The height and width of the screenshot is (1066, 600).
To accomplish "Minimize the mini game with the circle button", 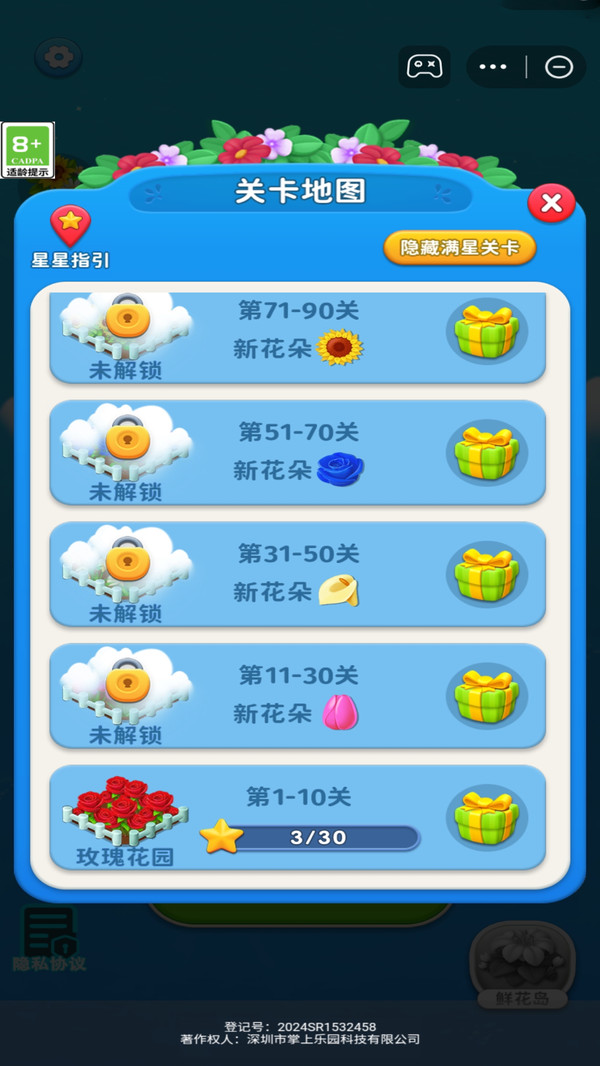I will (x=559, y=67).
